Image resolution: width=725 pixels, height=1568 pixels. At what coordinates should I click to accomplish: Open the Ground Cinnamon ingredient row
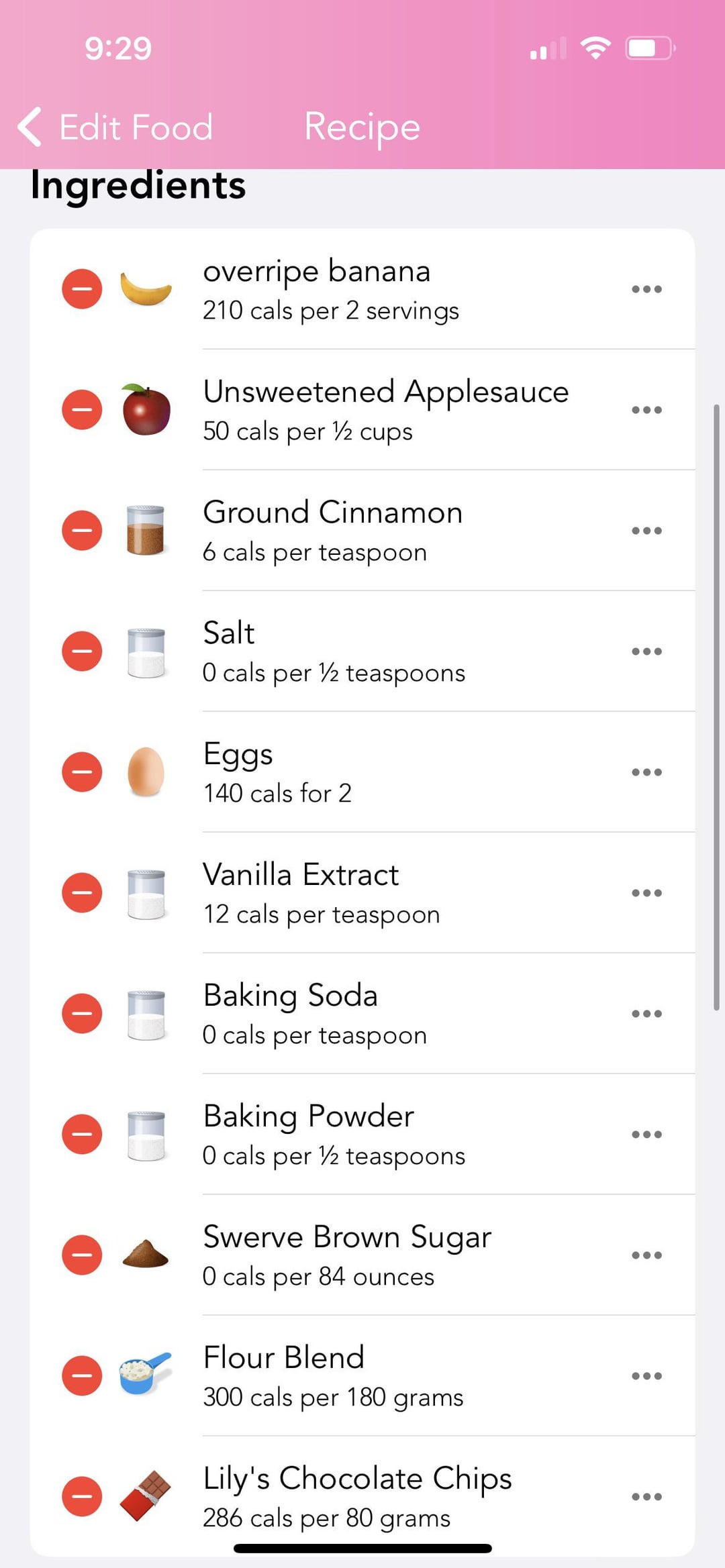(x=362, y=531)
